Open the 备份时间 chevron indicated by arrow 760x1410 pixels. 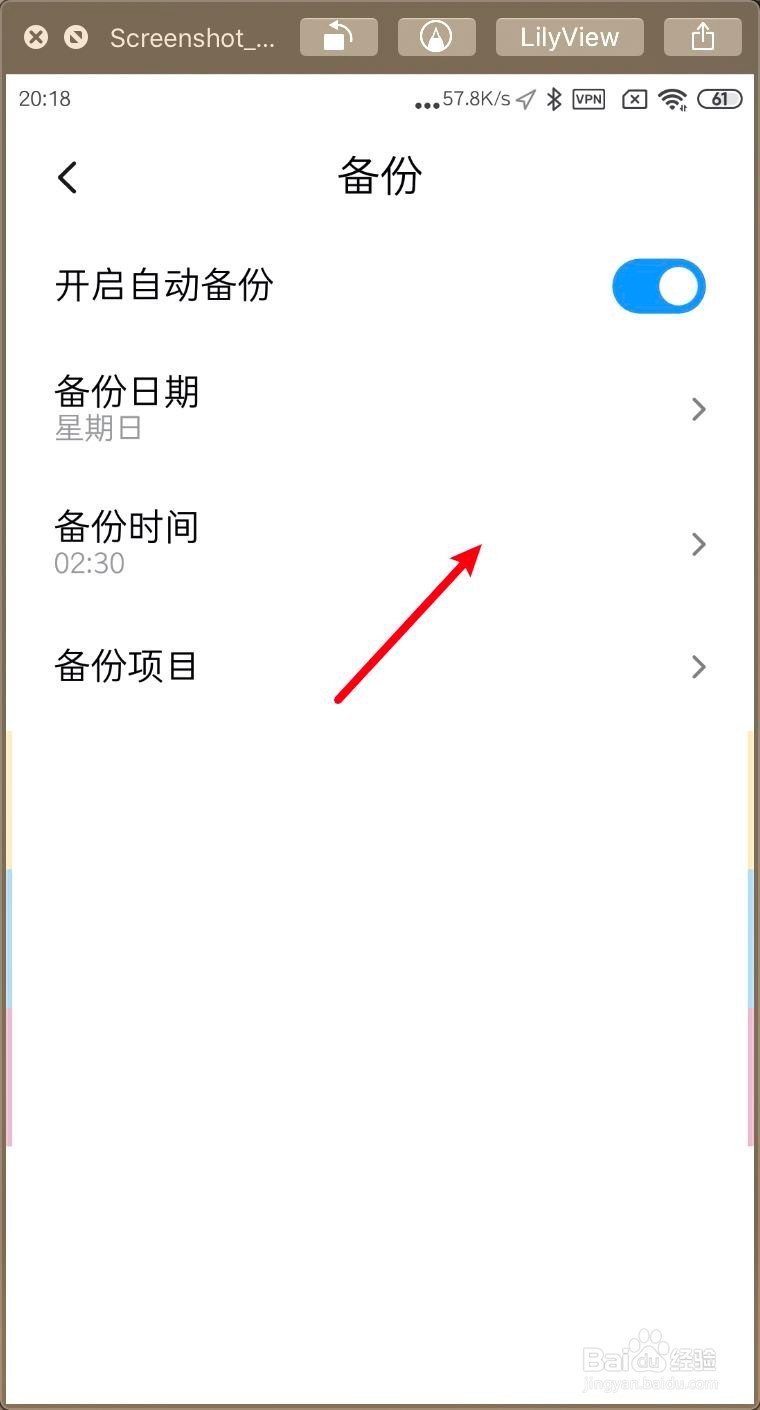tap(697, 544)
